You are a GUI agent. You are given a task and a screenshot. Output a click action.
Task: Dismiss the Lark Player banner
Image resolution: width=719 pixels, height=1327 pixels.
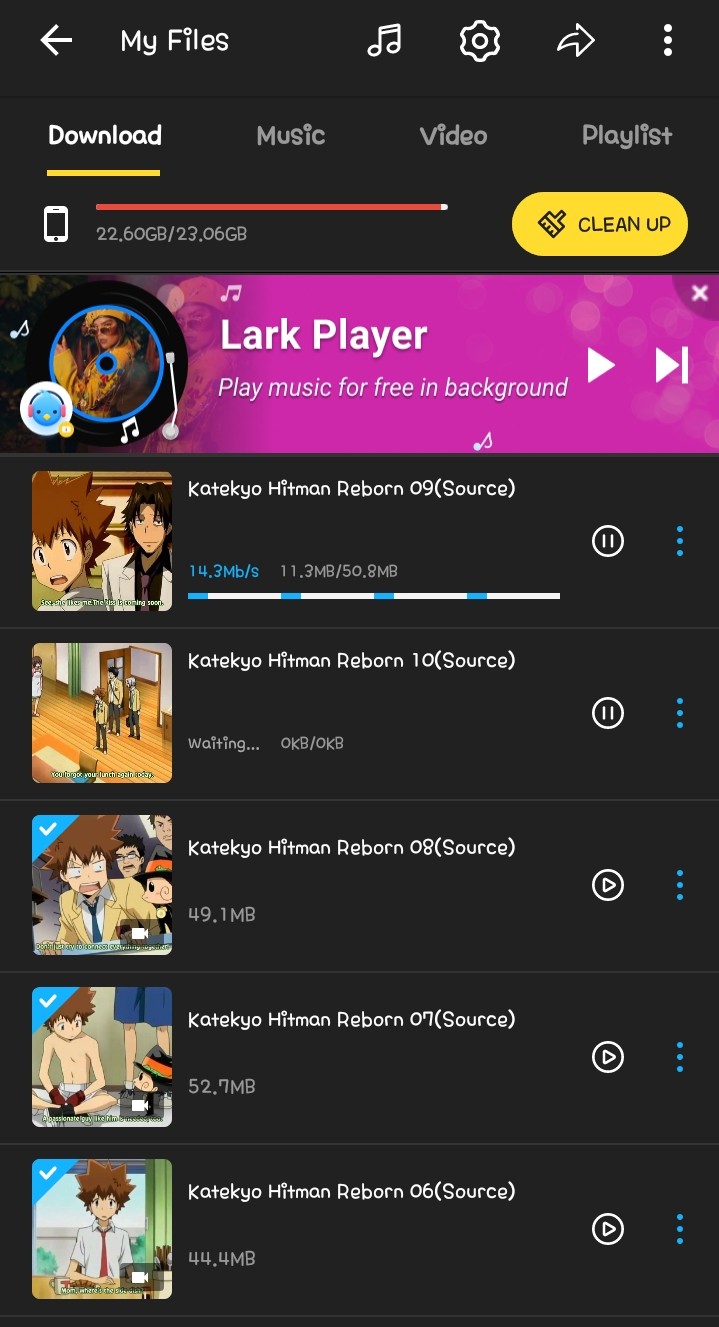(x=700, y=293)
